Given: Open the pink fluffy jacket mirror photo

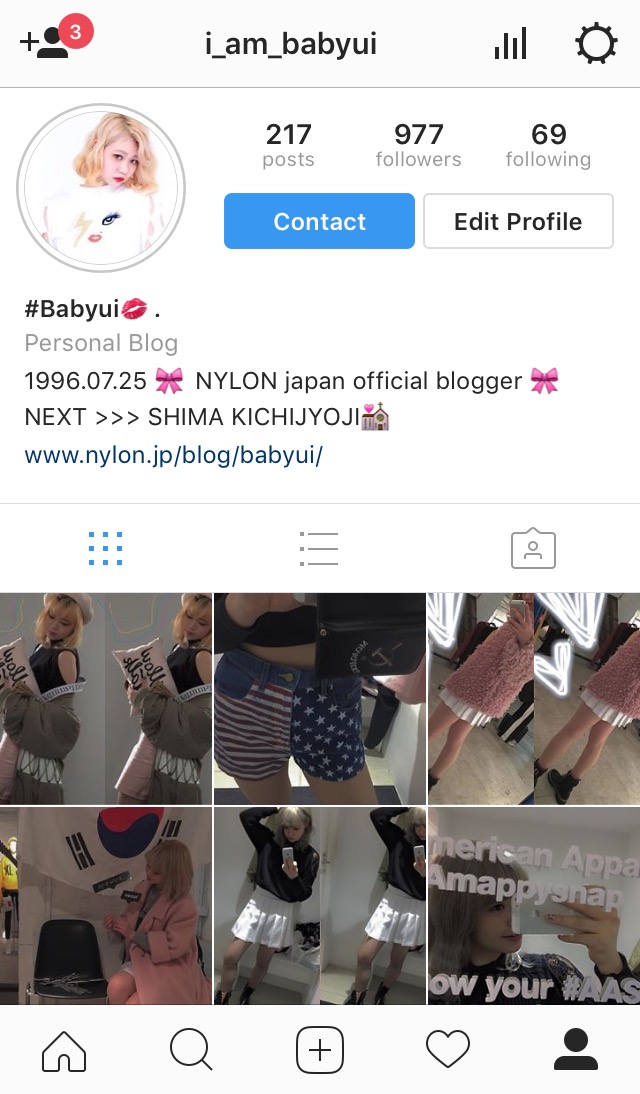Looking at the screenshot, I should [534, 698].
